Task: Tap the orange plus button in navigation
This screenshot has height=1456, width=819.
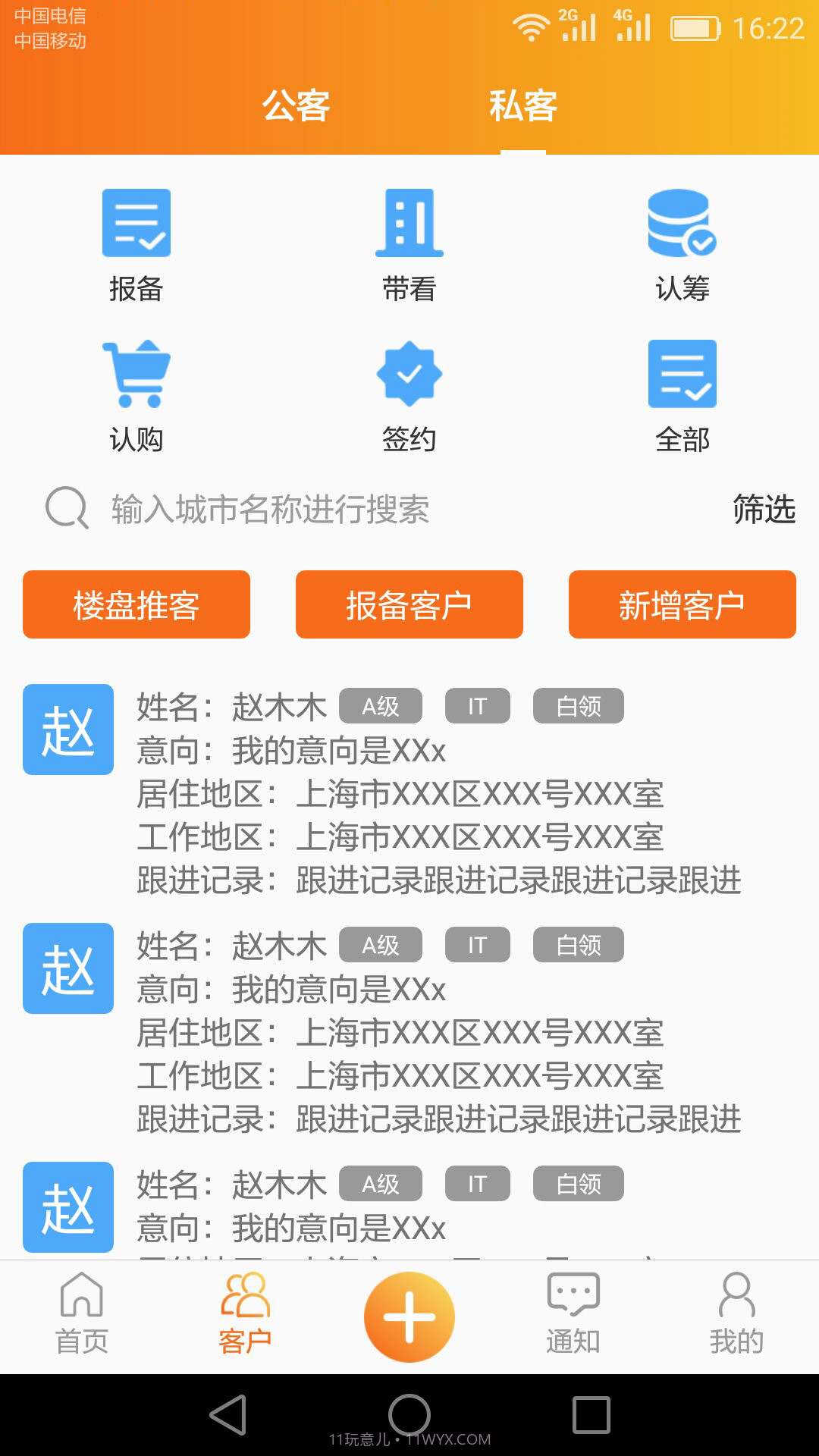Action: (409, 1316)
